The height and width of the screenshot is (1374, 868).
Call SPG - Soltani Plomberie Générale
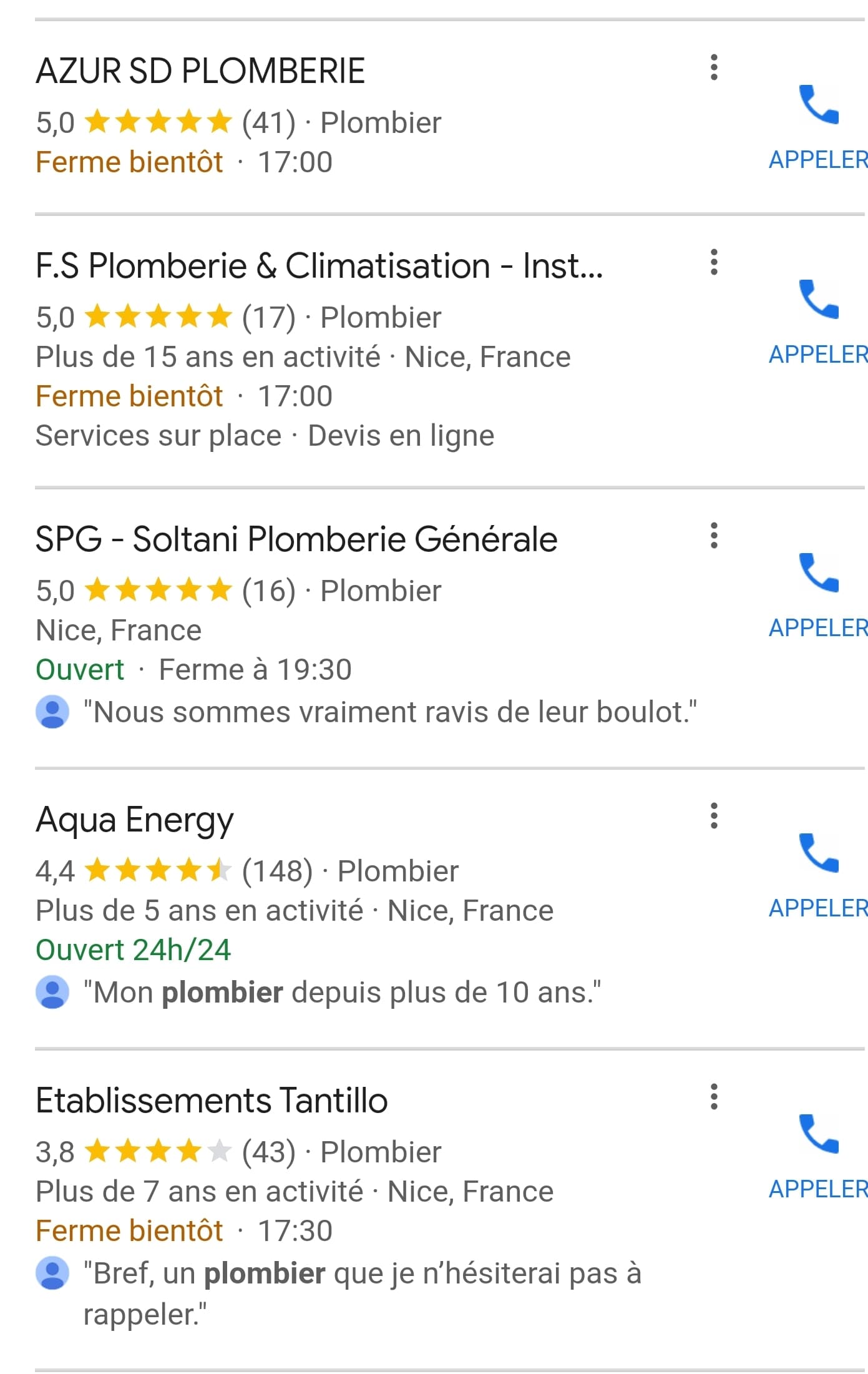[x=818, y=593]
